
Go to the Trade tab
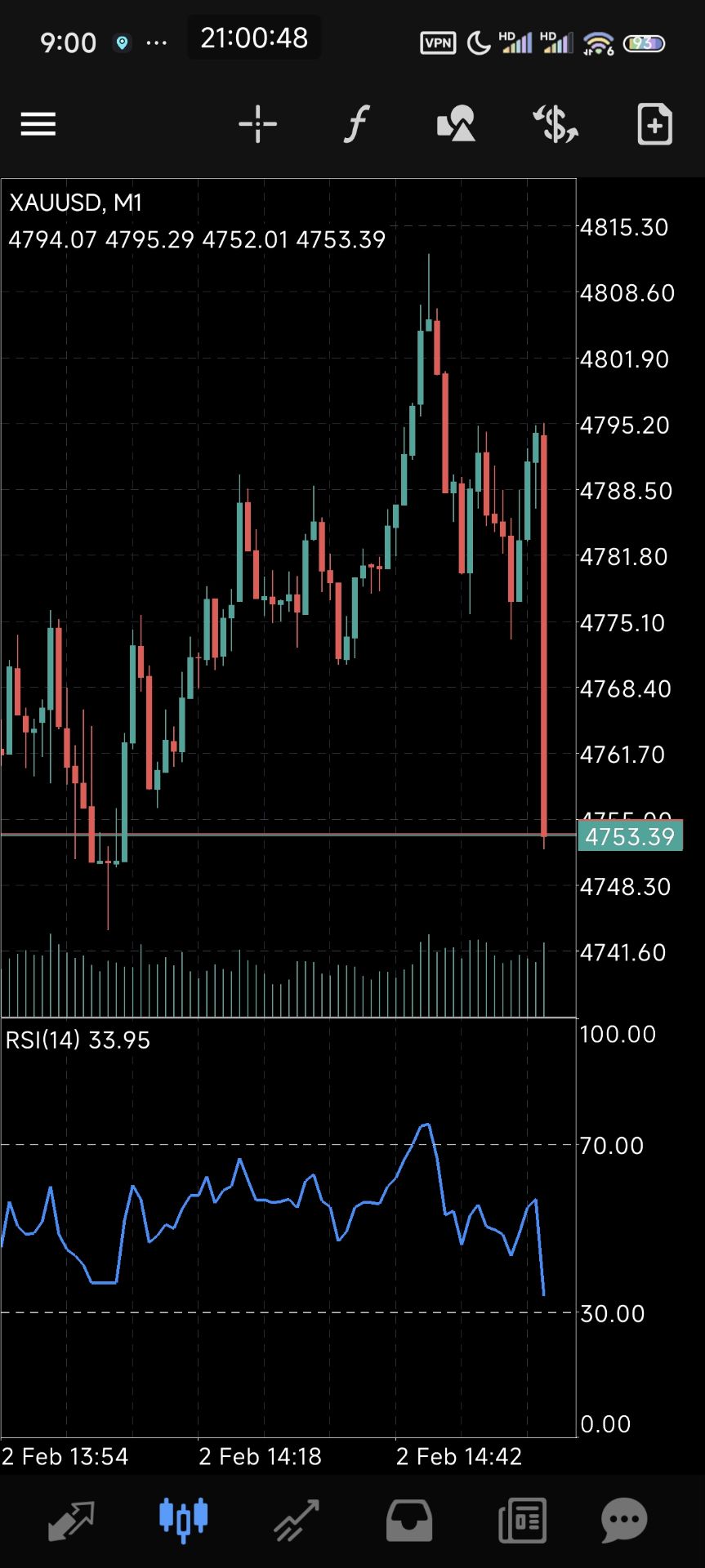coord(297,1521)
